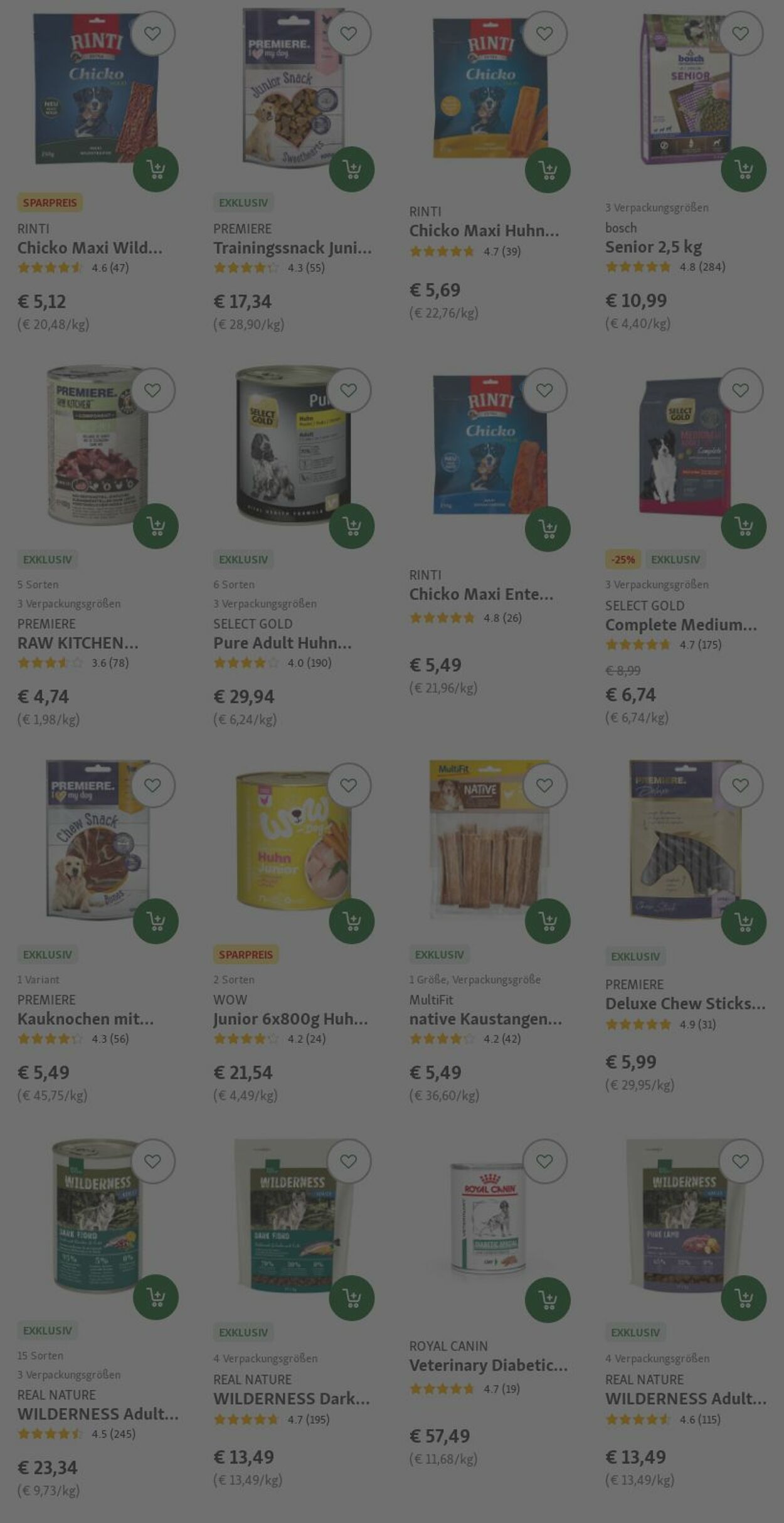Favorite the PREMIERE Trainingssnack Junior
The height and width of the screenshot is (1523, 784).
click(x=349, y=33)
